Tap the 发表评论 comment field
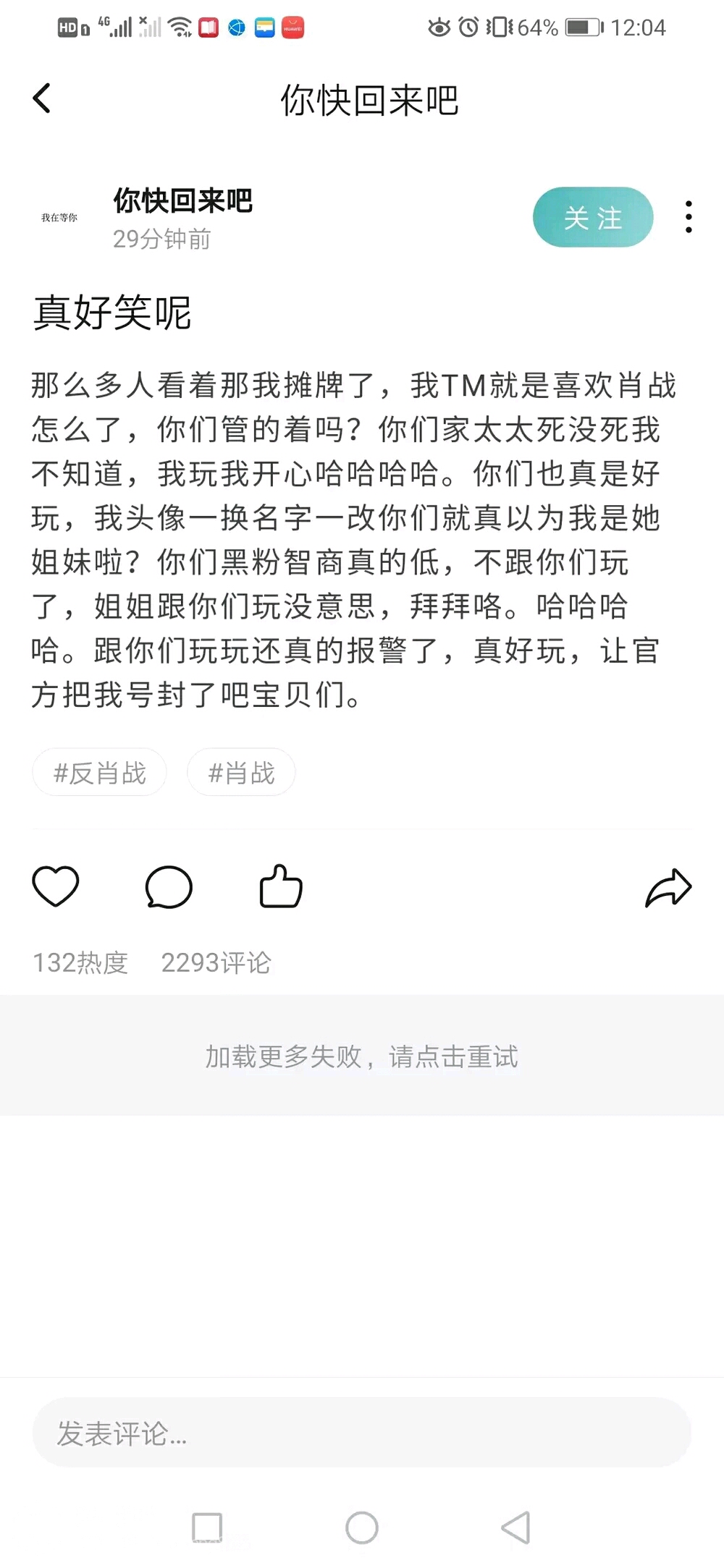724x1568 pixels. tap(362, 1433)
